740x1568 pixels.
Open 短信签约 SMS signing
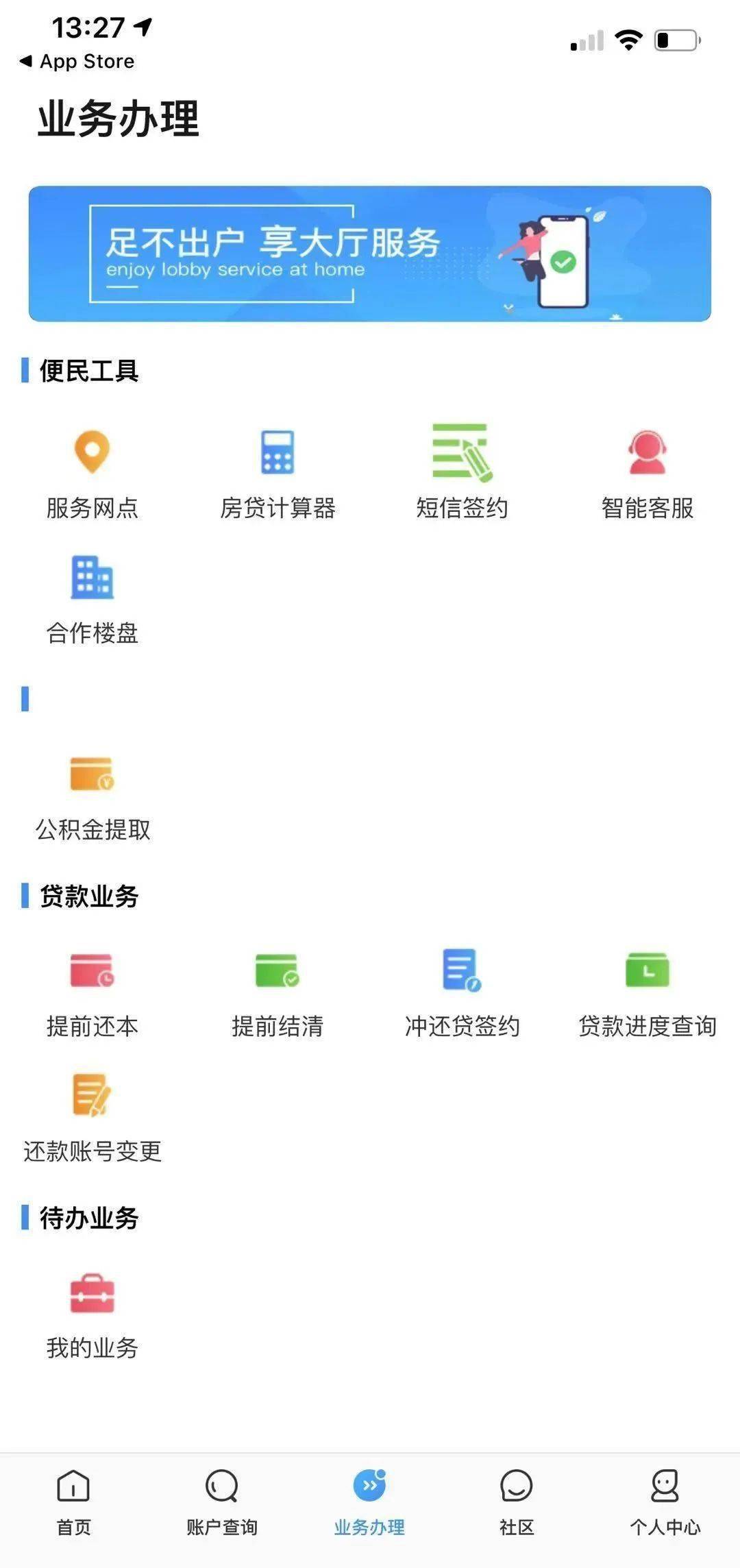click(463, 473)
